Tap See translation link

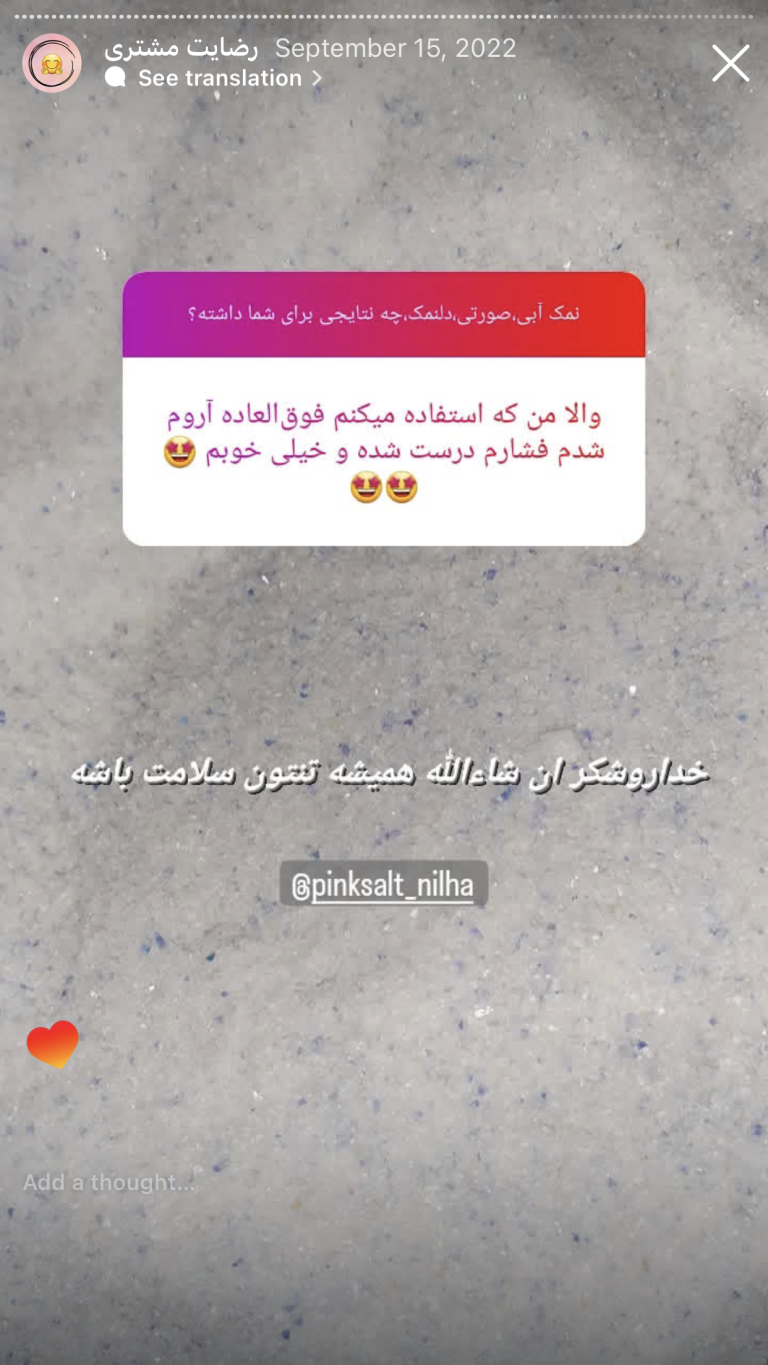coord(218,78)
